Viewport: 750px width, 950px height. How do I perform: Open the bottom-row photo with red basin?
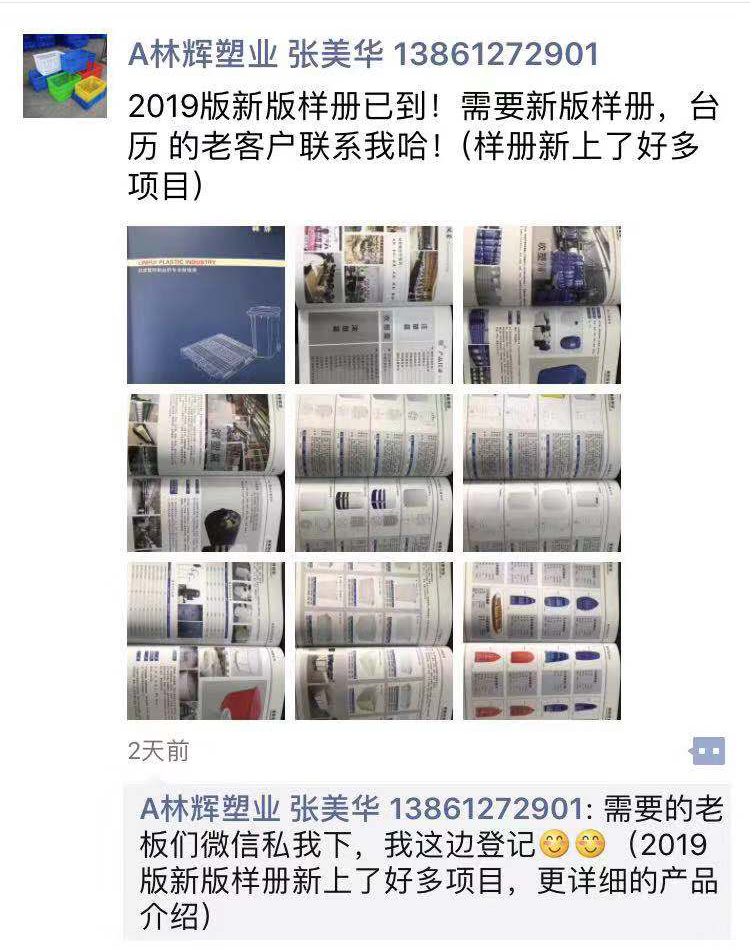[x=206, y=641]
